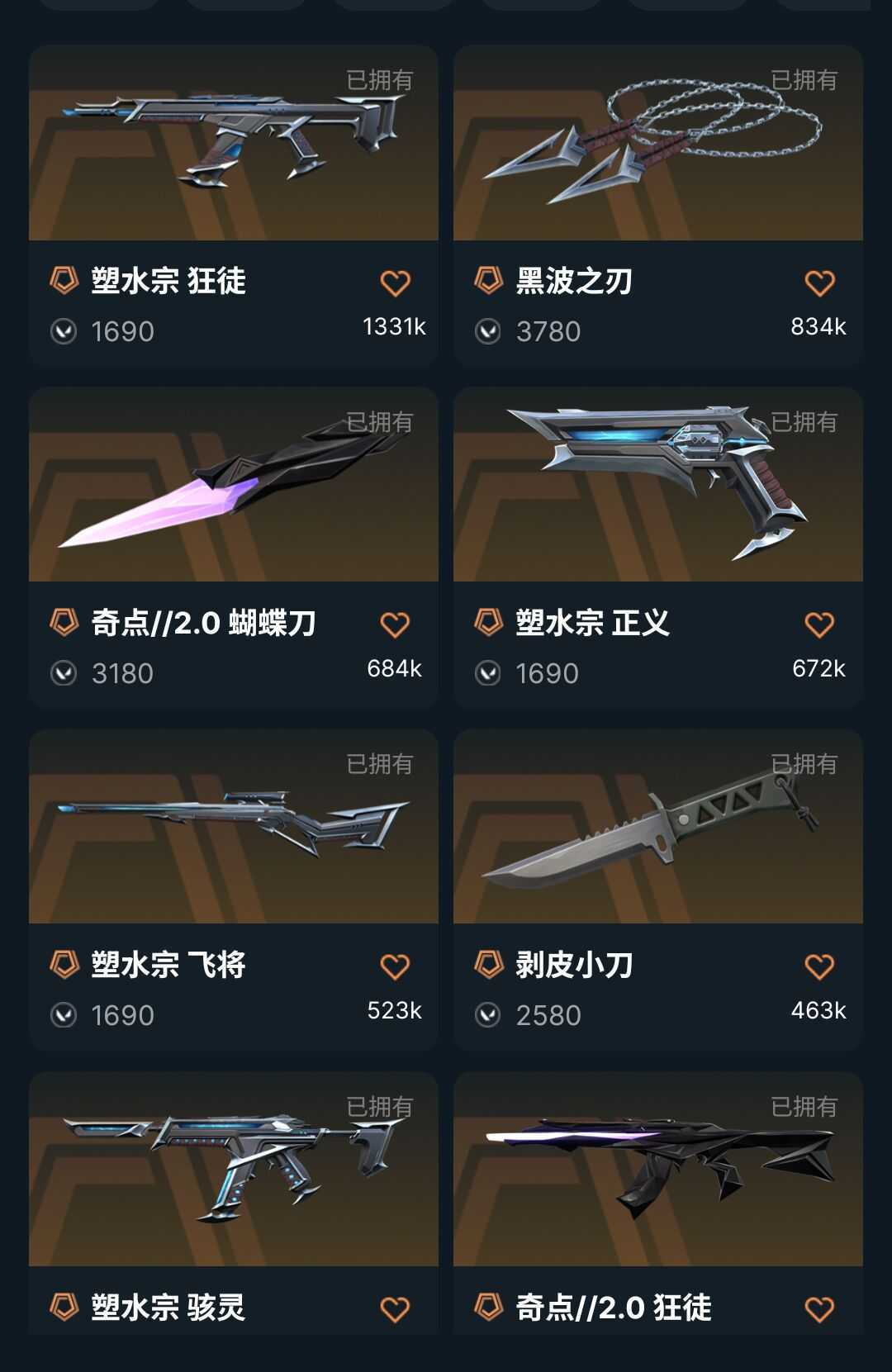Like the 塑水宗 骇灵 skin

click(x=395, y=1309)
